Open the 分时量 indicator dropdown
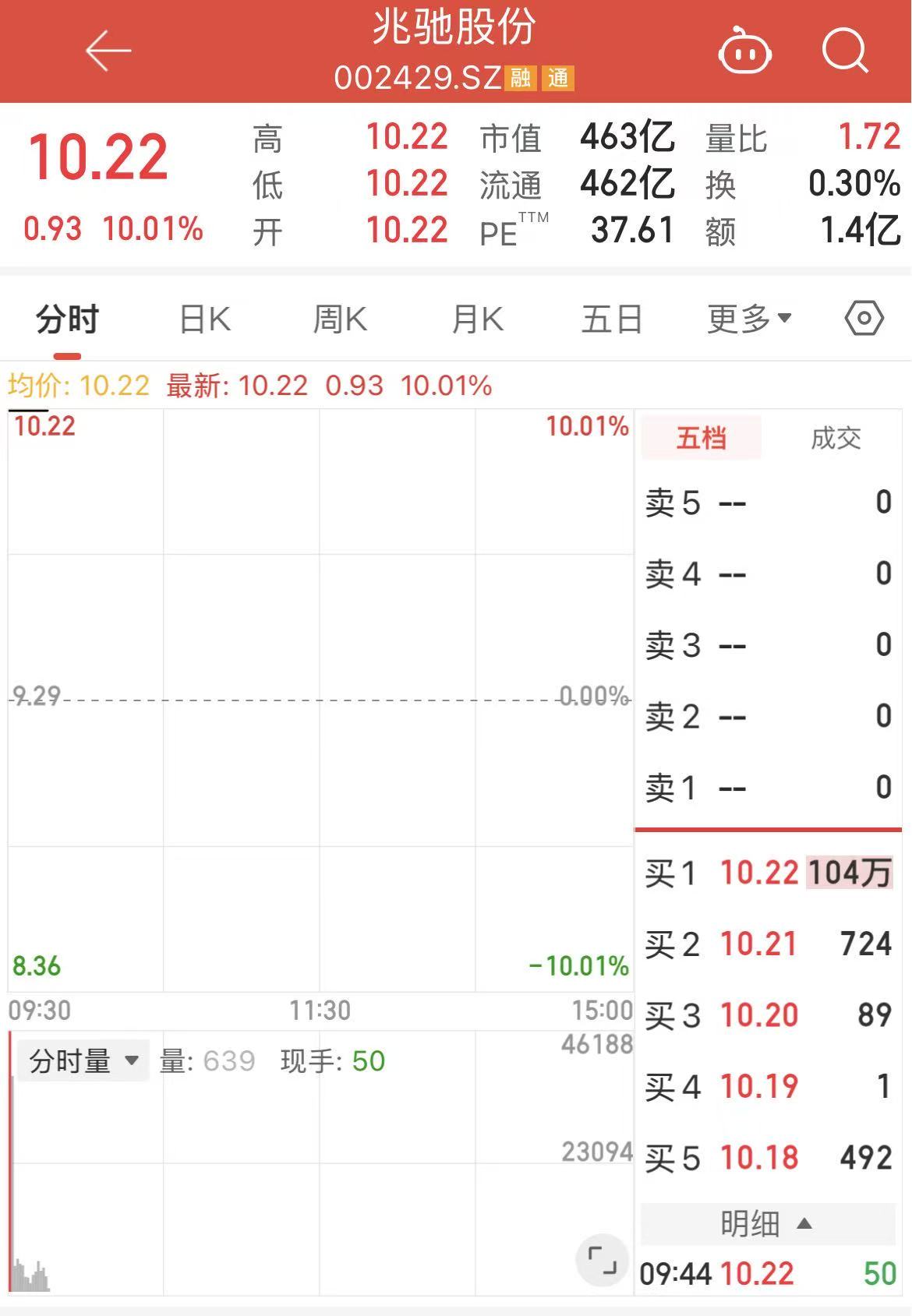The height and width of the screenshot is (1316, 912). [x=83, y=1061]
